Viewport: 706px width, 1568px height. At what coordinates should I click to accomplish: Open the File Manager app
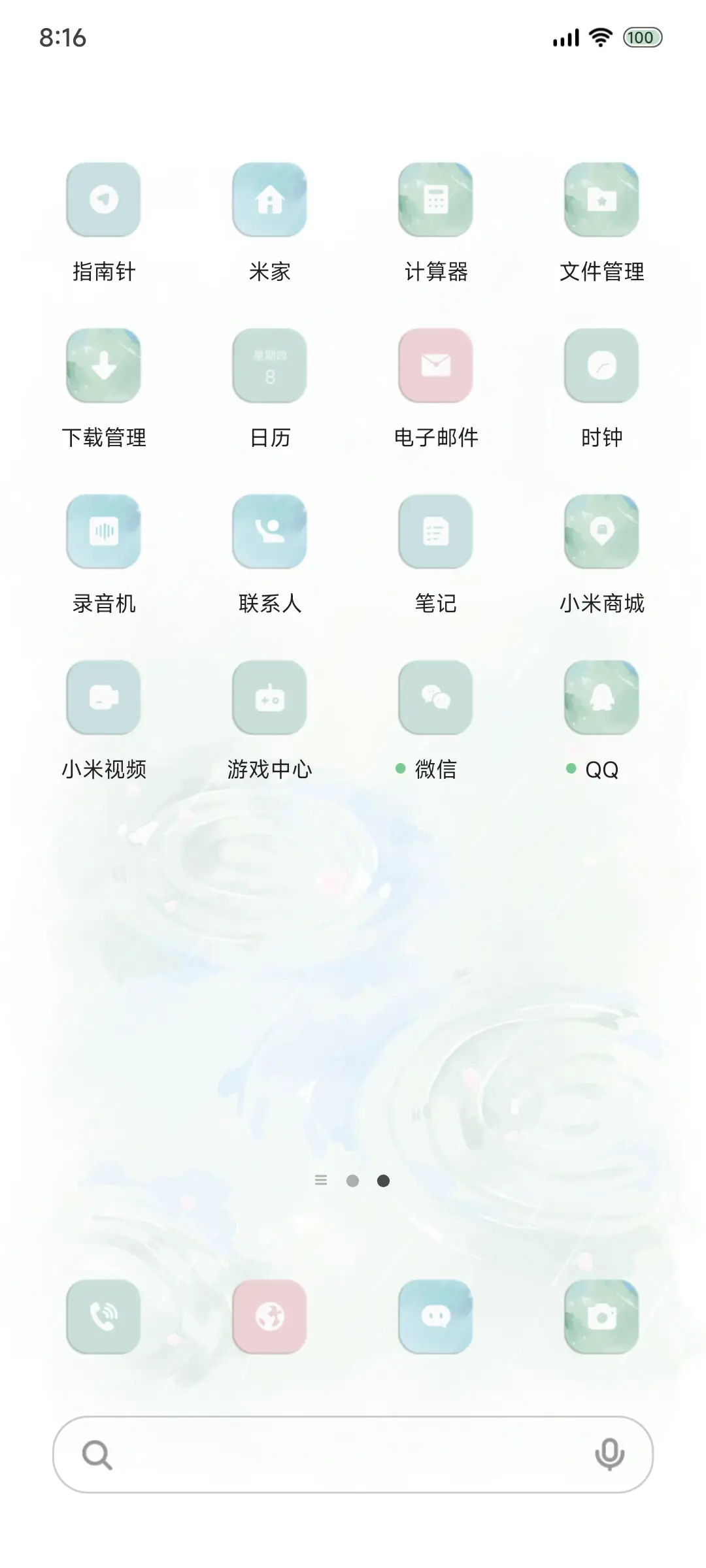(x=601, y=201)
